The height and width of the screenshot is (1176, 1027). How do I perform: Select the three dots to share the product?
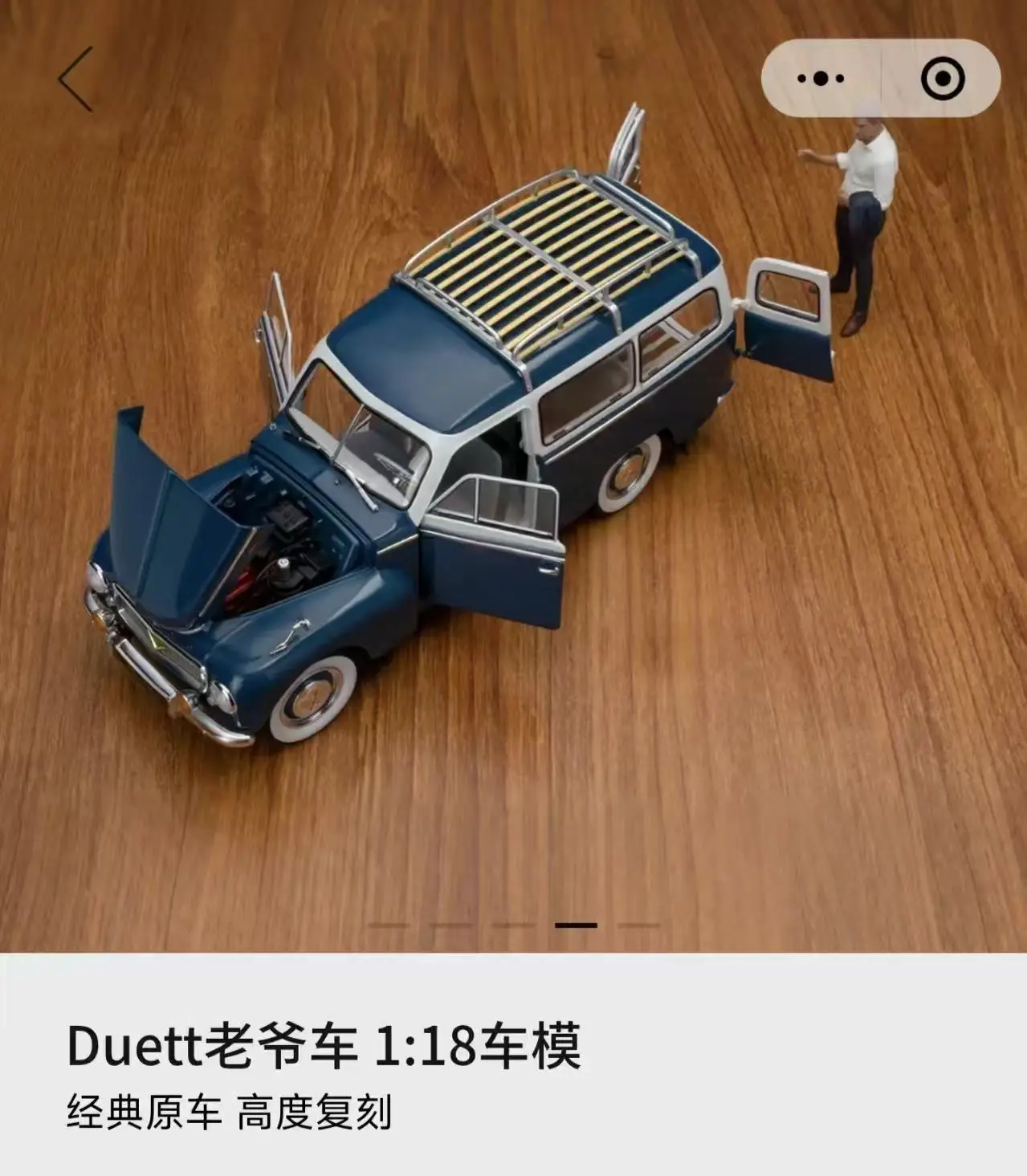tap(821, 78)
